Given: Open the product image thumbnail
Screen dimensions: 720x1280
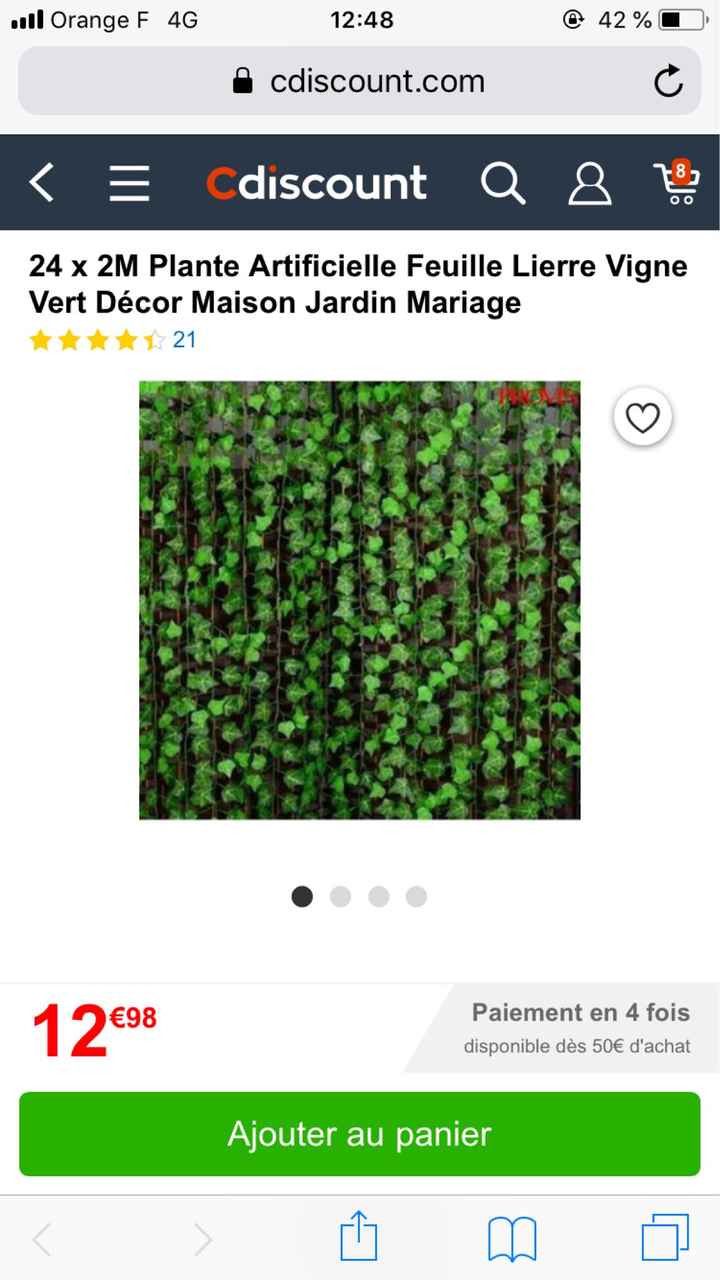Looking at the screenshot, I should 360,600.
